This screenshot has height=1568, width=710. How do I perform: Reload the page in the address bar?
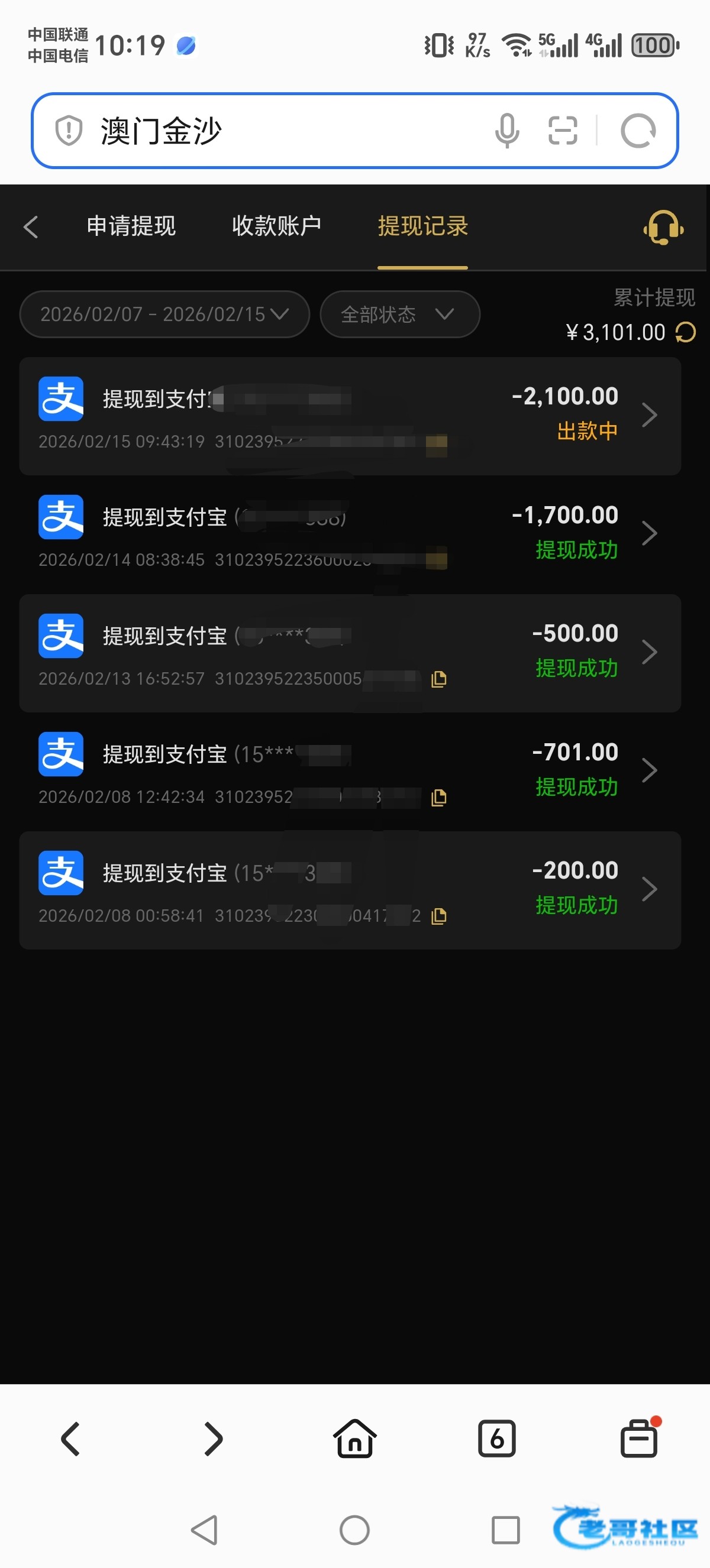tap(638, 131)
